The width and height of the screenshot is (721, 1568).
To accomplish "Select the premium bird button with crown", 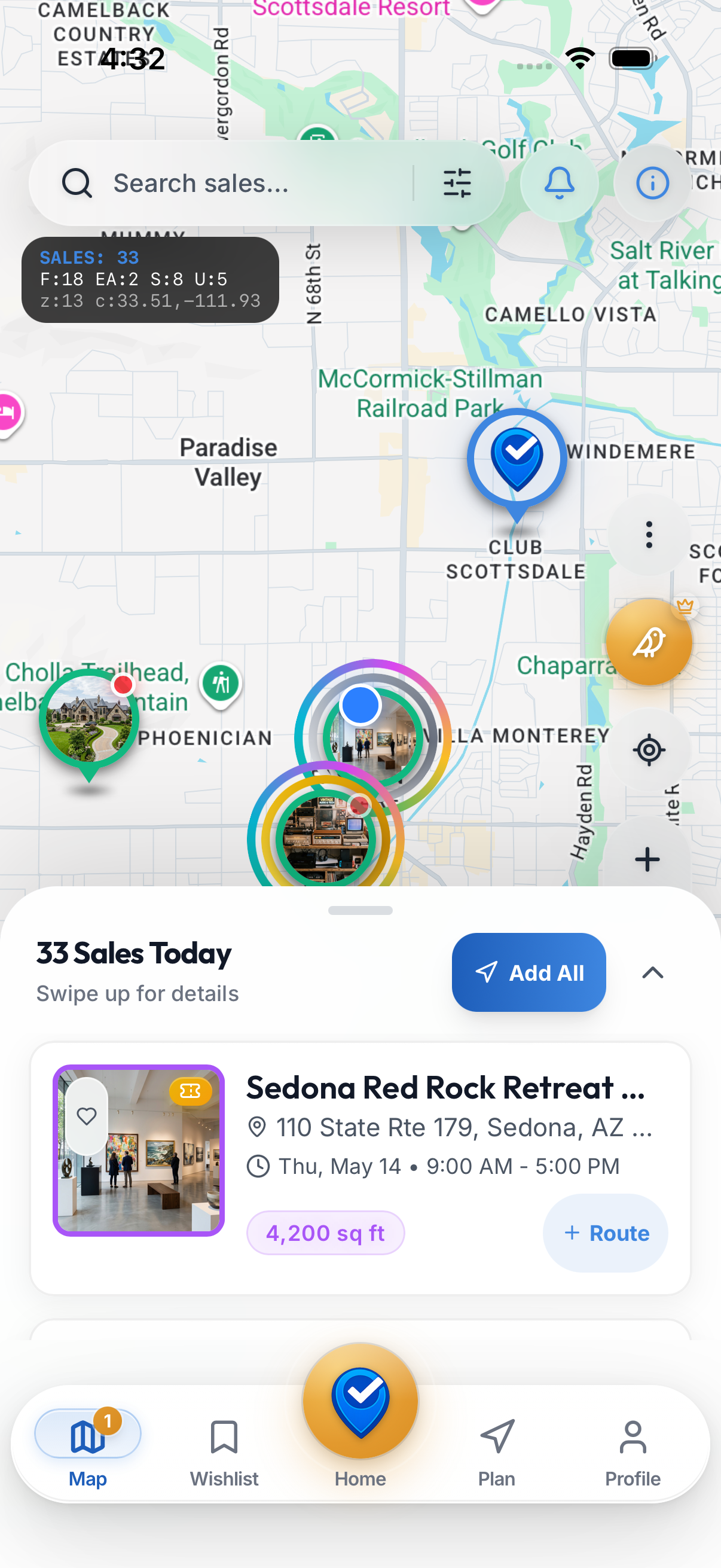I will [648, 641].
